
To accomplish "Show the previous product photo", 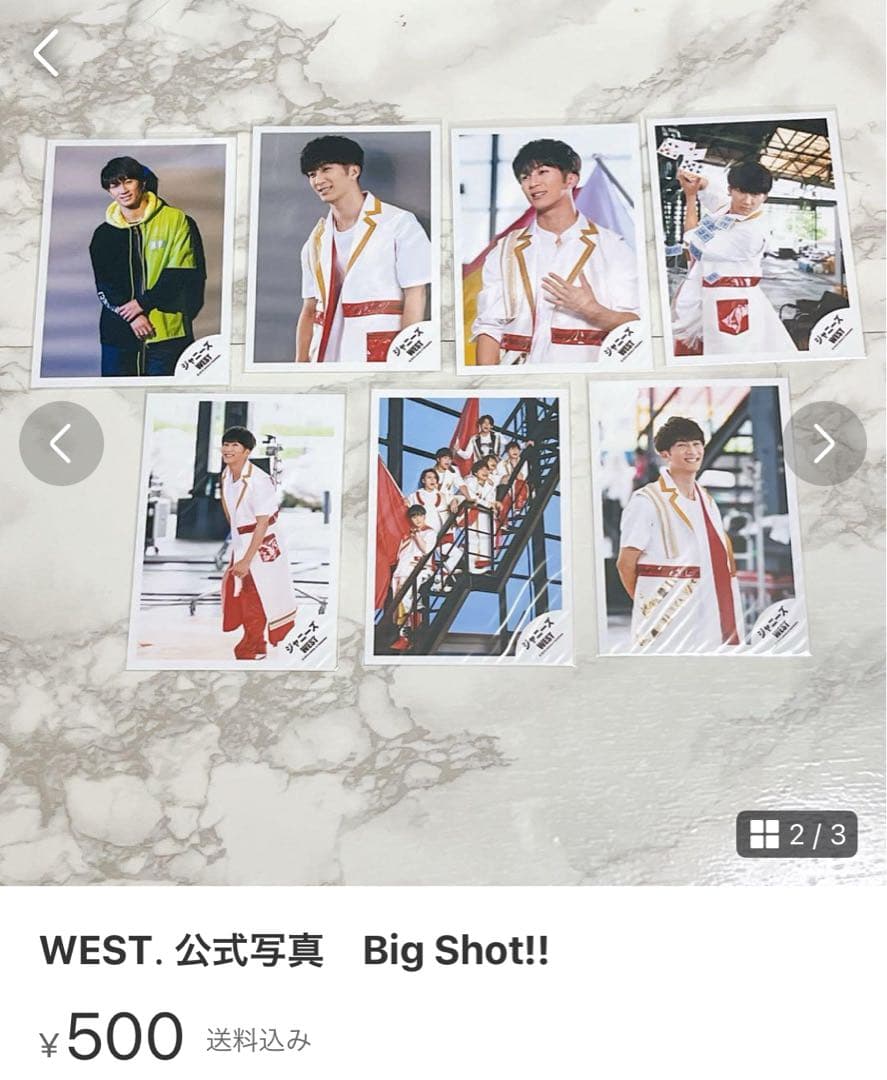I will 61,443.
